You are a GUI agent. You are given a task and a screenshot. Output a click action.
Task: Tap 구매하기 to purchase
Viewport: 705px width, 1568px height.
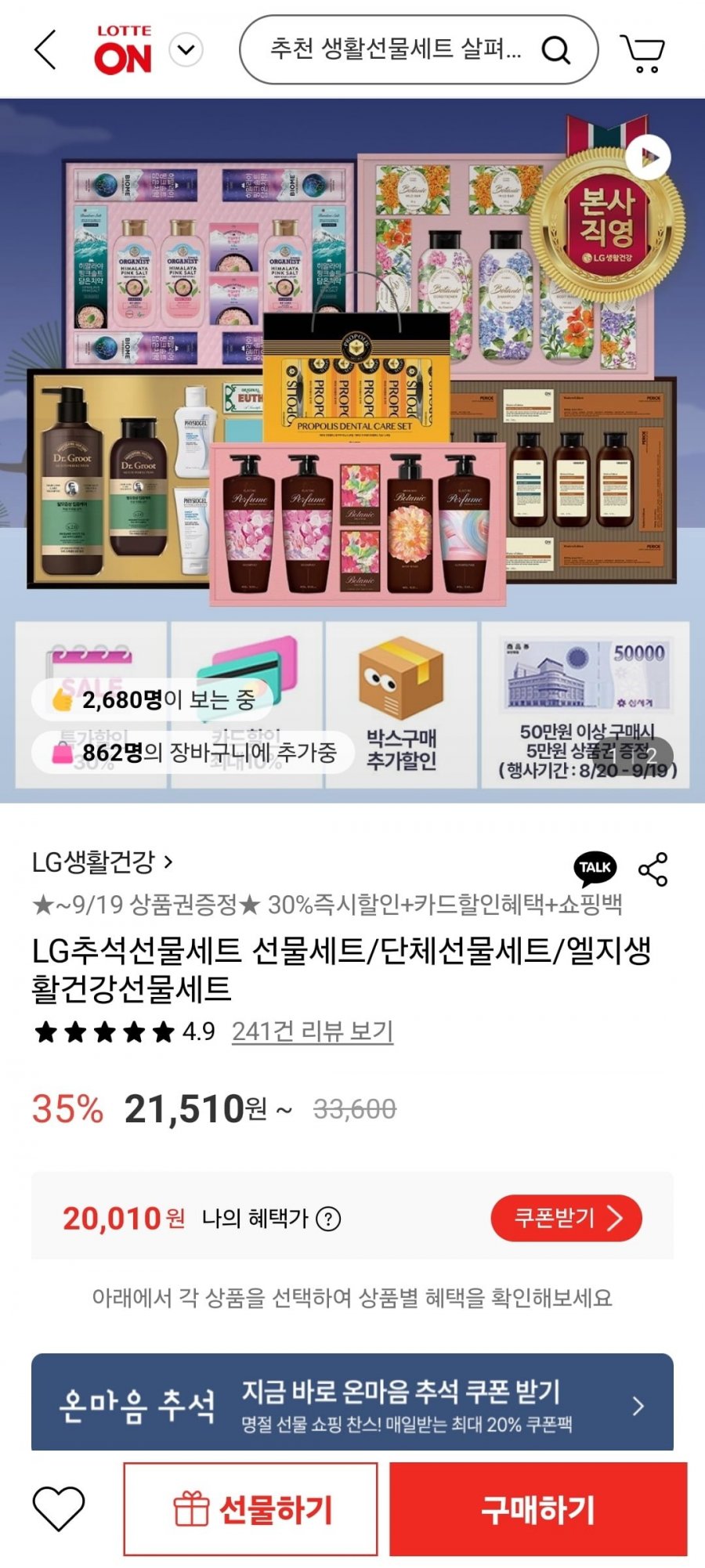(538, 1509)
